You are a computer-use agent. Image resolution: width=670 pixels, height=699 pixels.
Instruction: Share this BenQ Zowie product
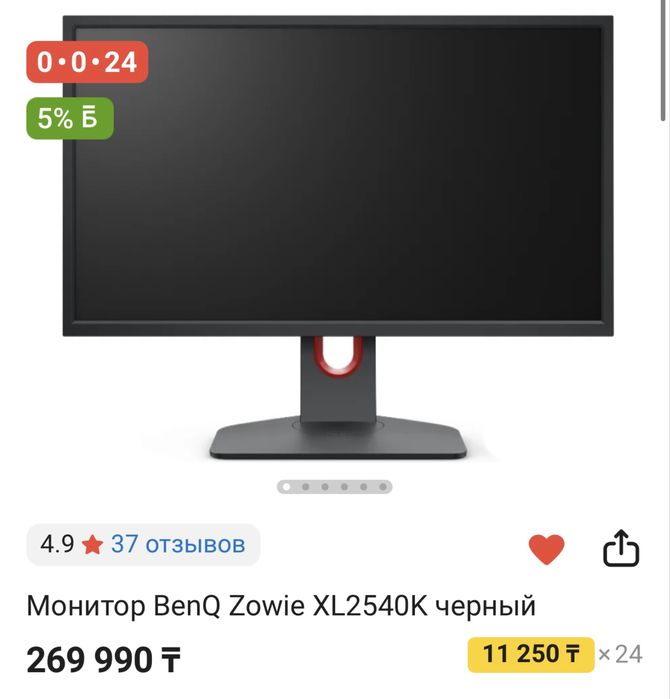[620, 548]
